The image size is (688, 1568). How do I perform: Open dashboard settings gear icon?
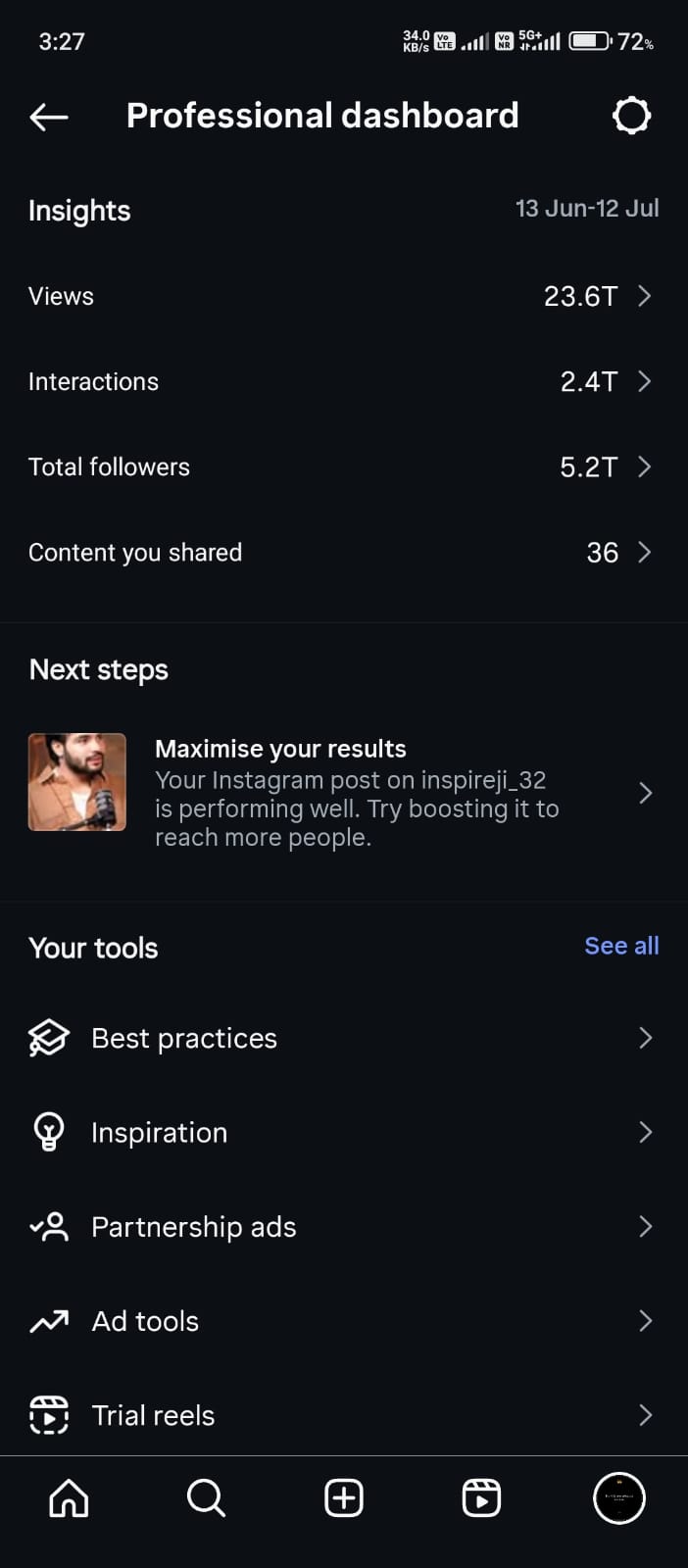pyautogui.click(x=631, y=116)
